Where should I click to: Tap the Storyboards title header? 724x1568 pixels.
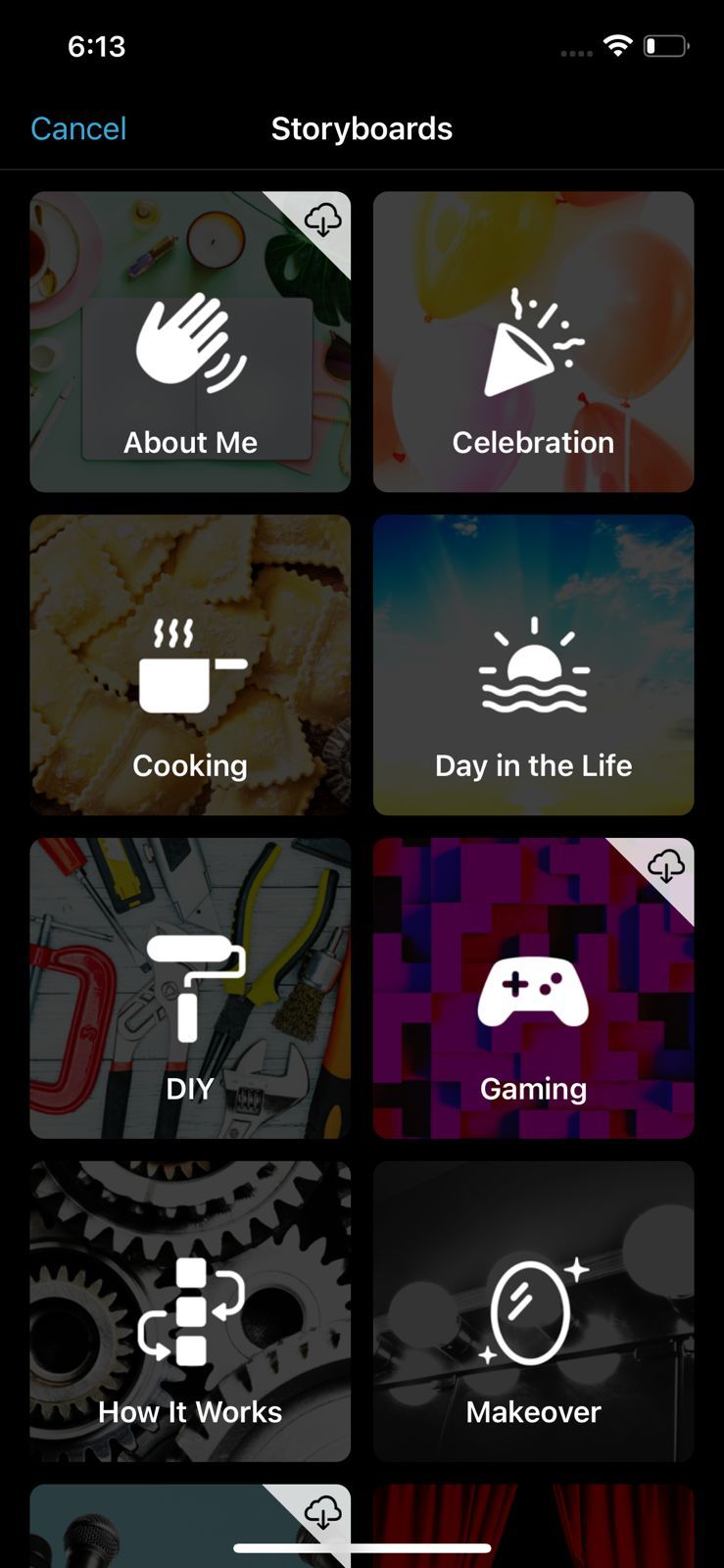pos(362,127)
